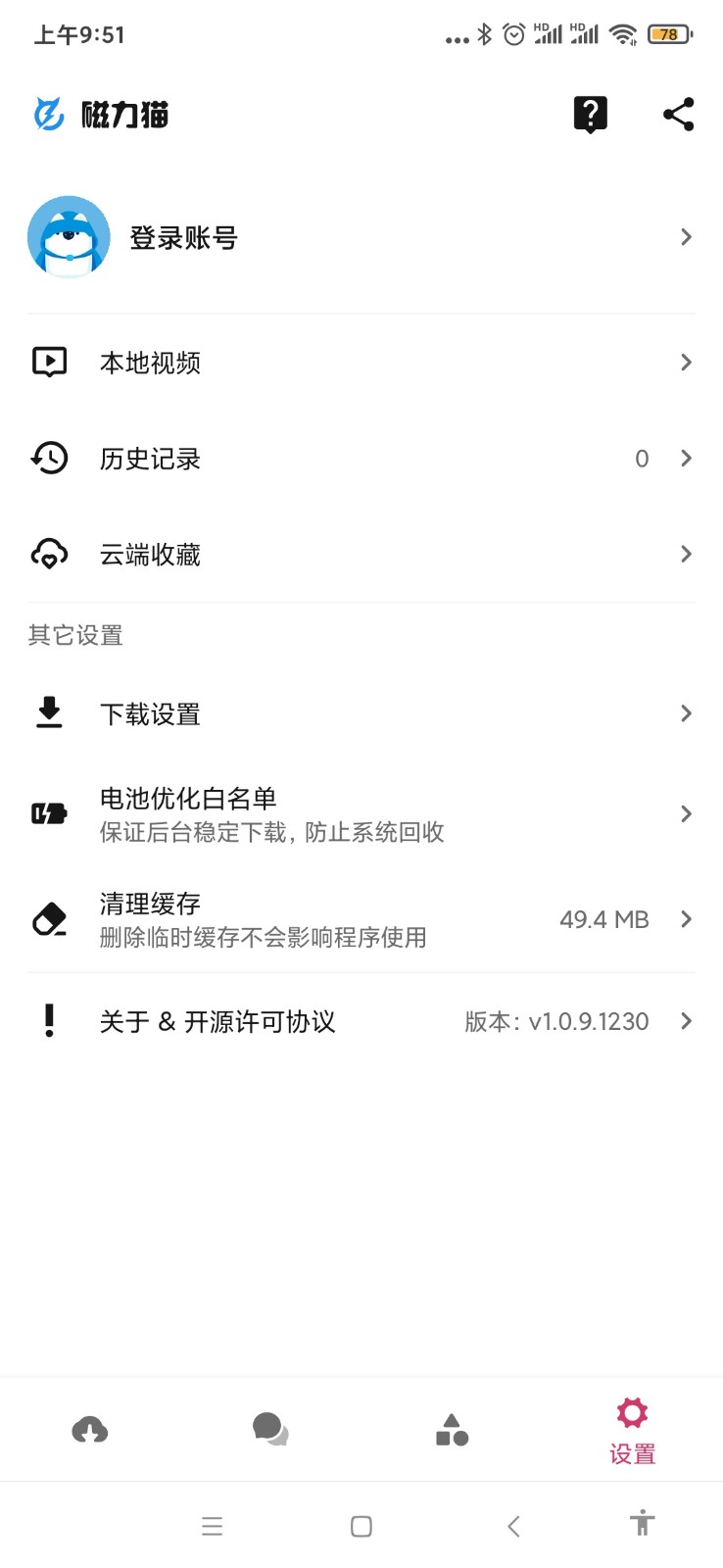Select the cloud download tab icon
Image resolution: width=723 pixels, height=1568 pixels.
(90, 1430)
